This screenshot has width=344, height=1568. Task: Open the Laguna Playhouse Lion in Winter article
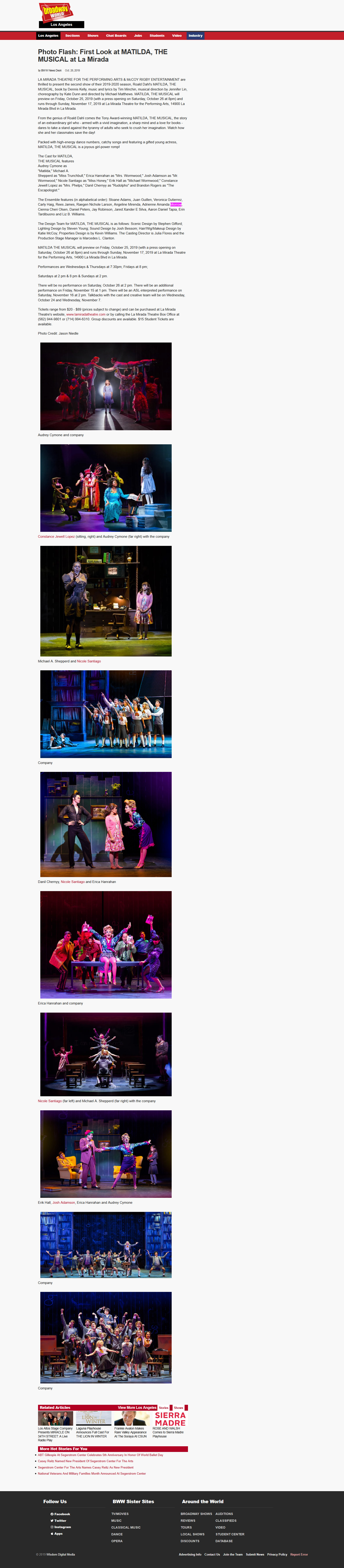click(x=93, y=1432)
